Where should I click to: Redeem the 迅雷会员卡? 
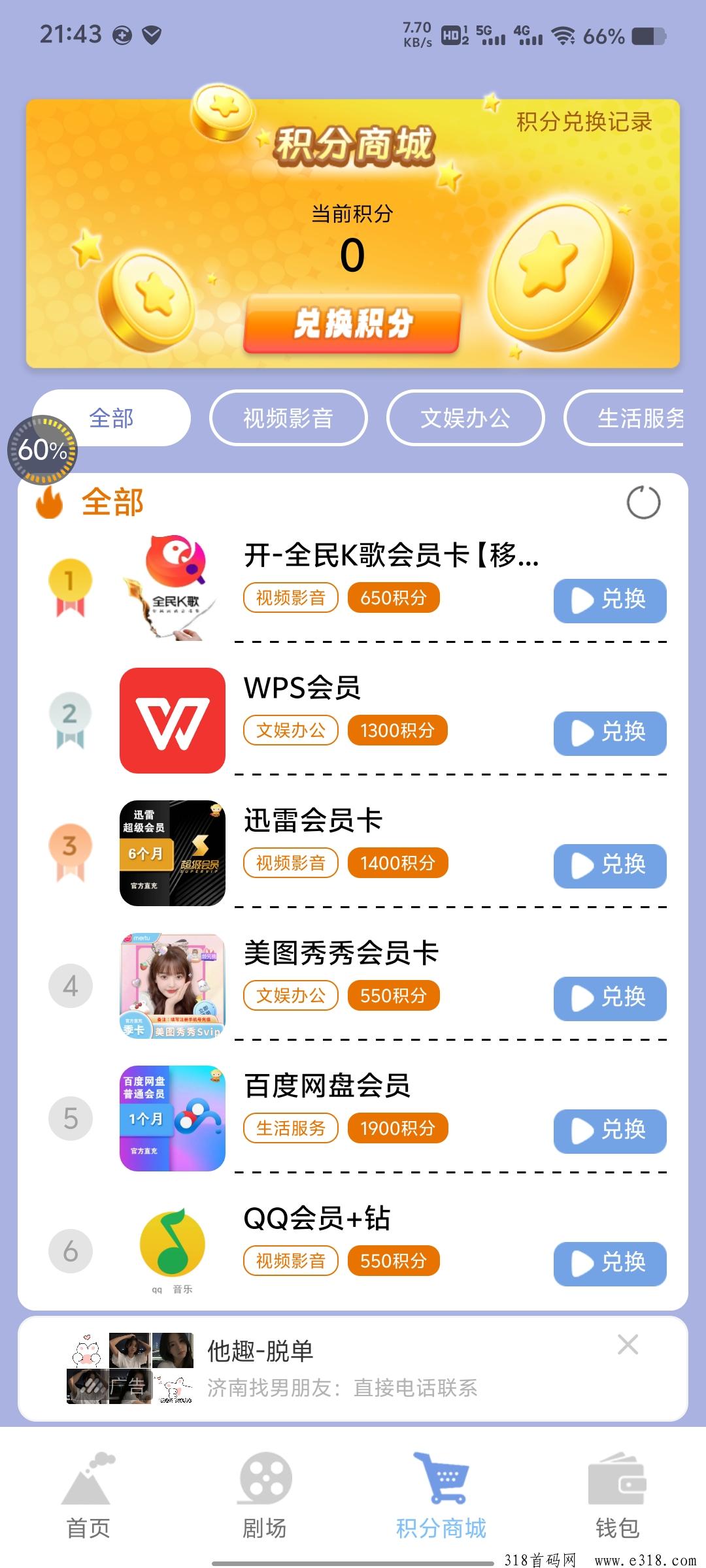609,866
